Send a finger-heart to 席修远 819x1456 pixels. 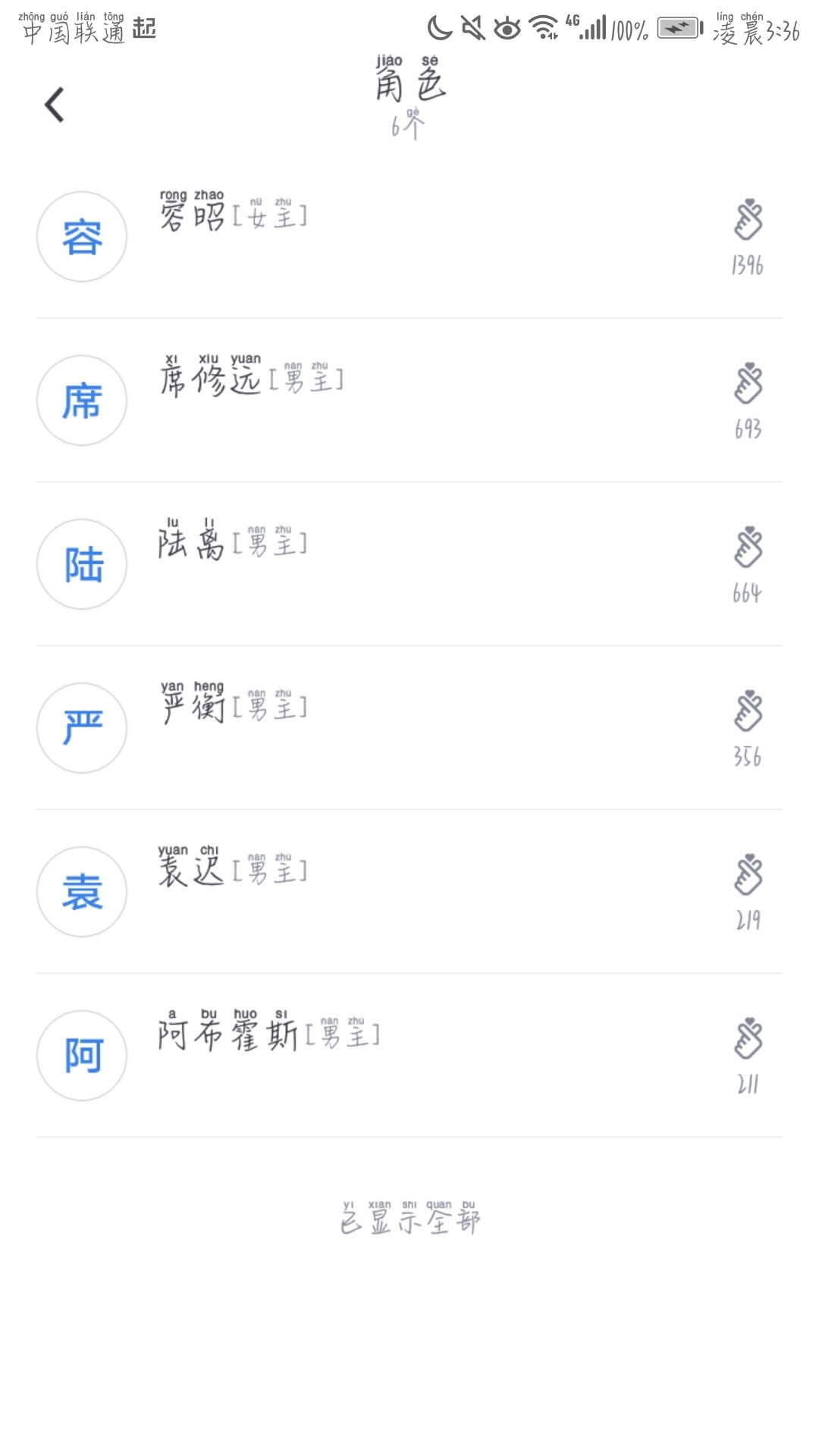pyautogui.click(x=748, y=384)
